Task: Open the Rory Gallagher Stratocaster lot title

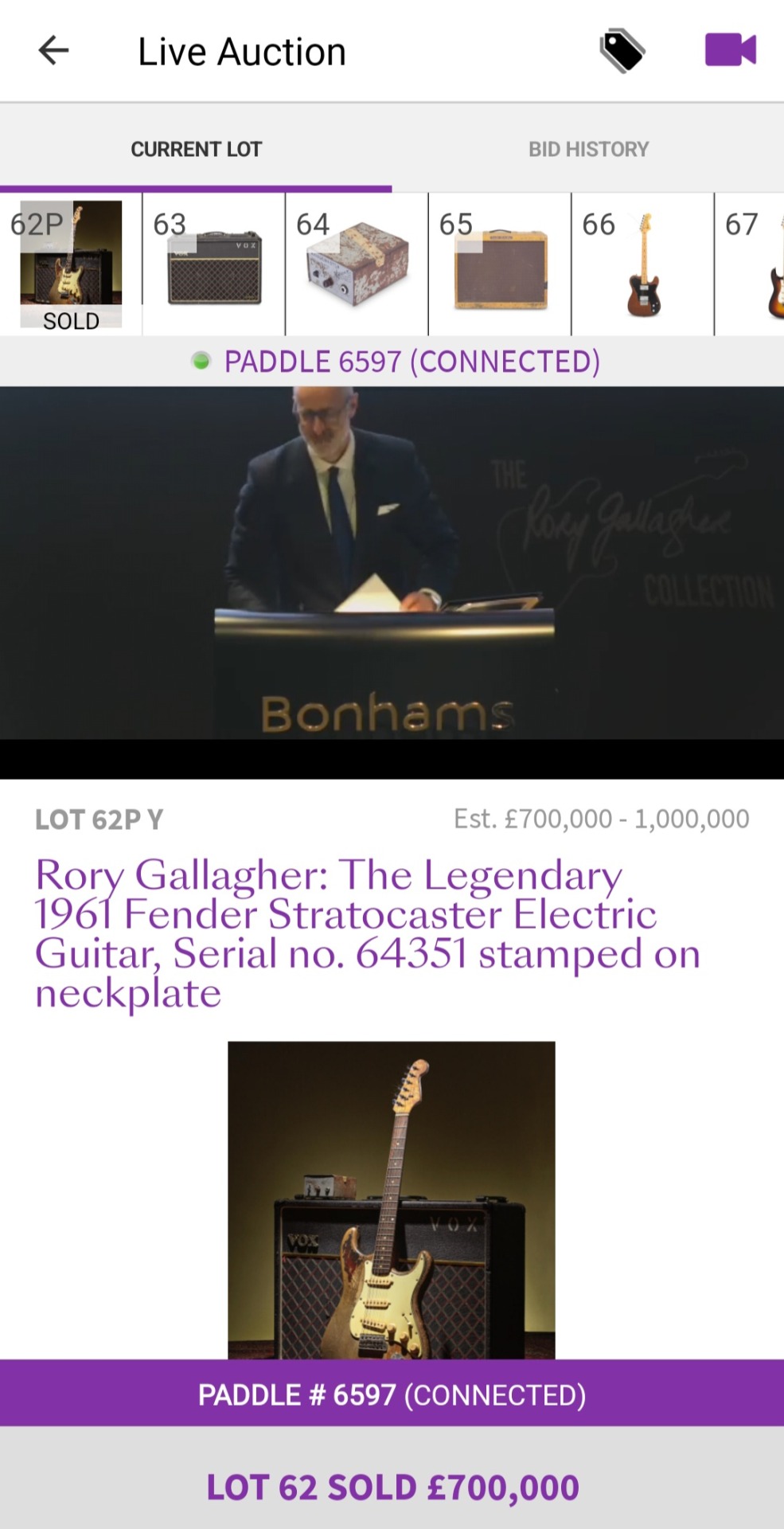Action: click(x=367, y=933)
